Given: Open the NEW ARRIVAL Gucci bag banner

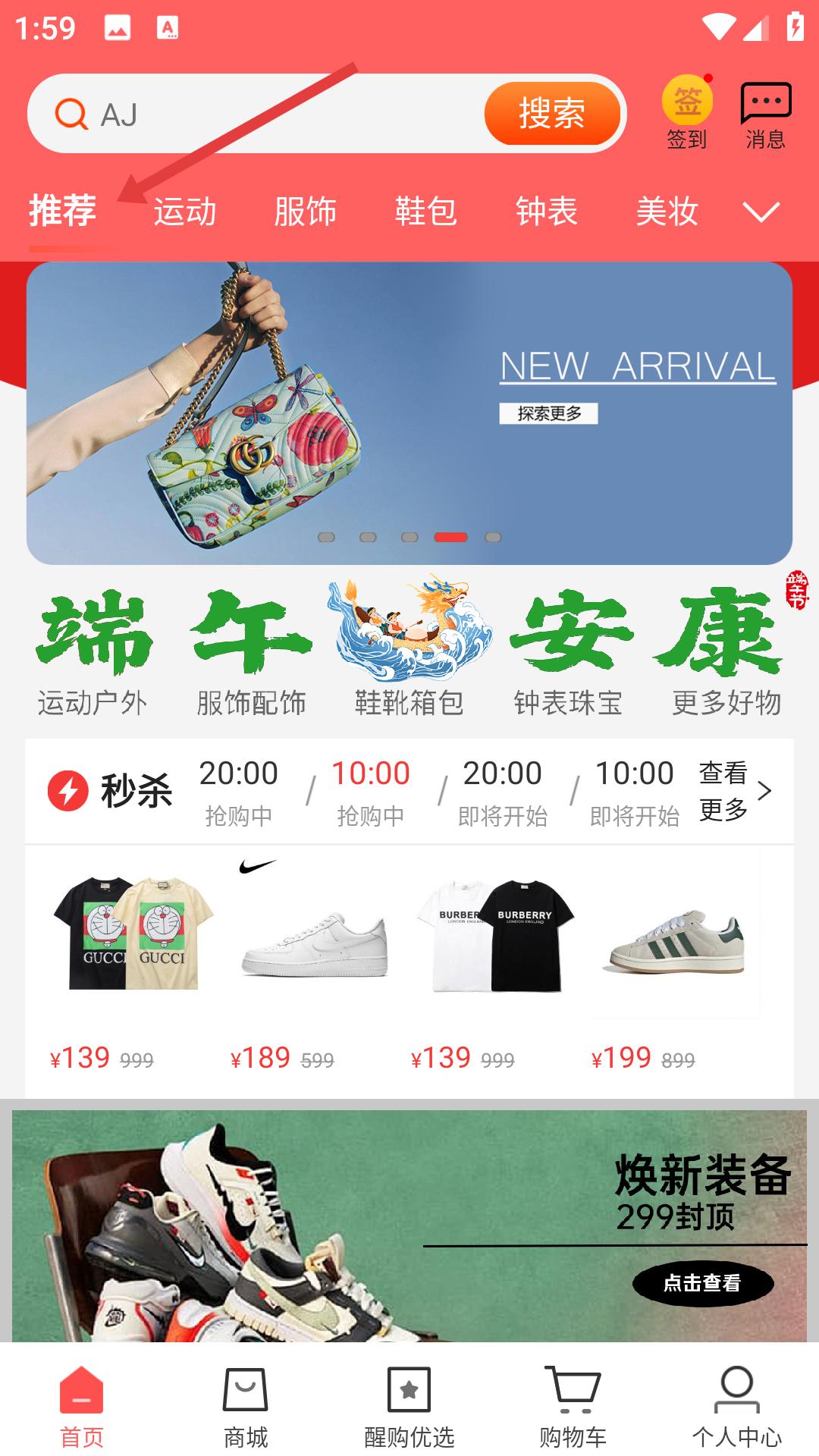Looking at the screenshot, I should [409, 413].
